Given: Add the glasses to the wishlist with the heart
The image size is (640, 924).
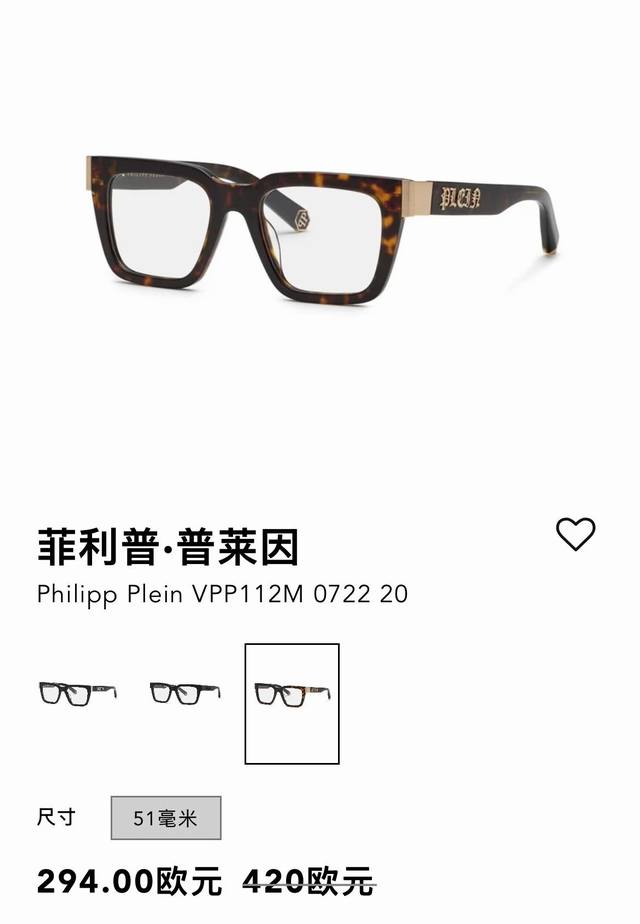Looking at the screenshot, I should [575, 534].
